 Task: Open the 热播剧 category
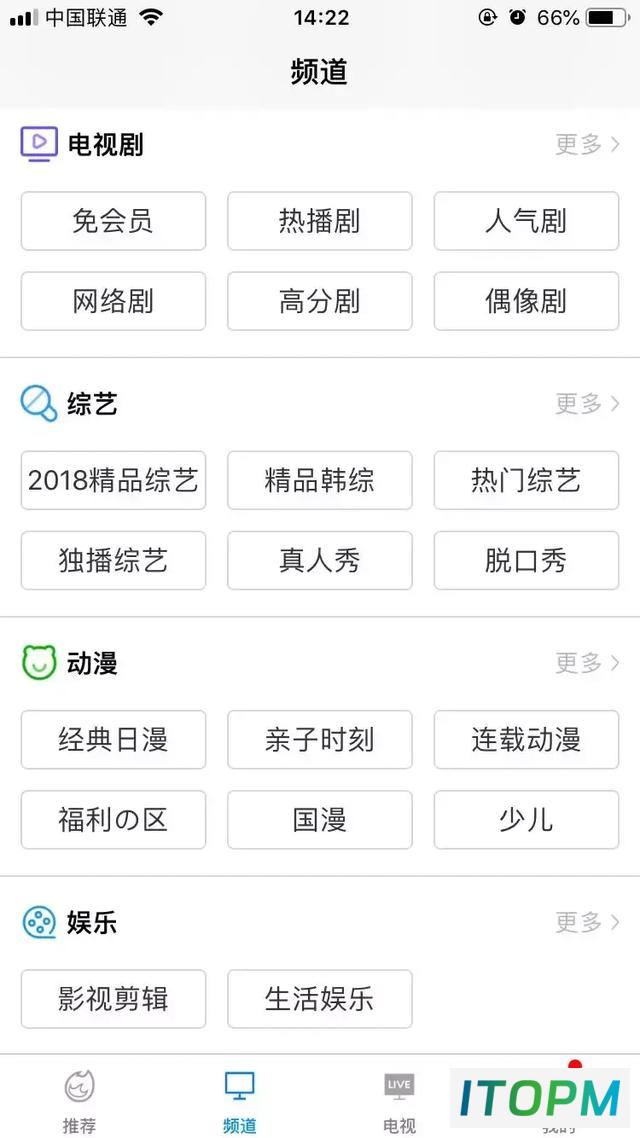tap(320, 221)
